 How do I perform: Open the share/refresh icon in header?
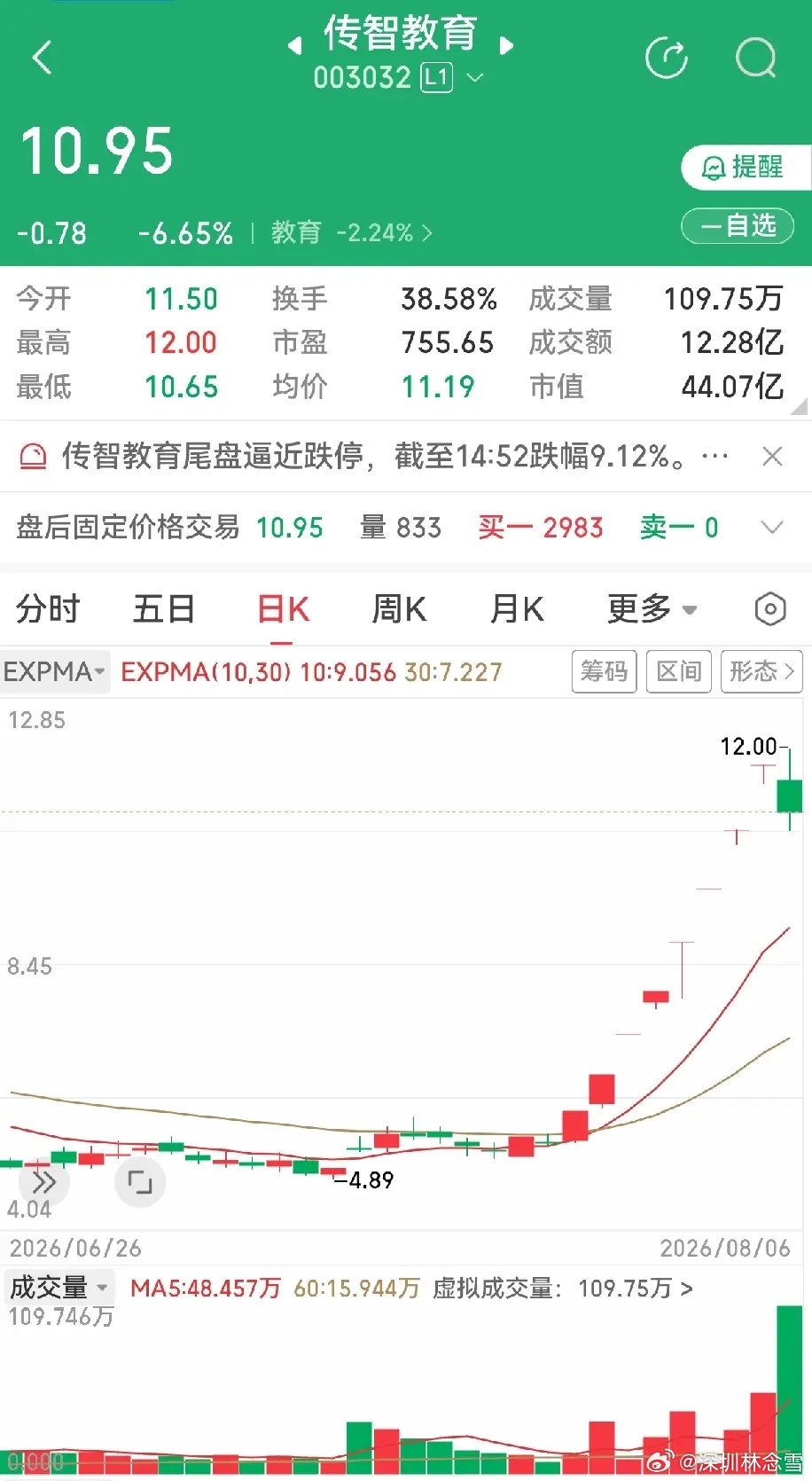click(x=667, y=59)
